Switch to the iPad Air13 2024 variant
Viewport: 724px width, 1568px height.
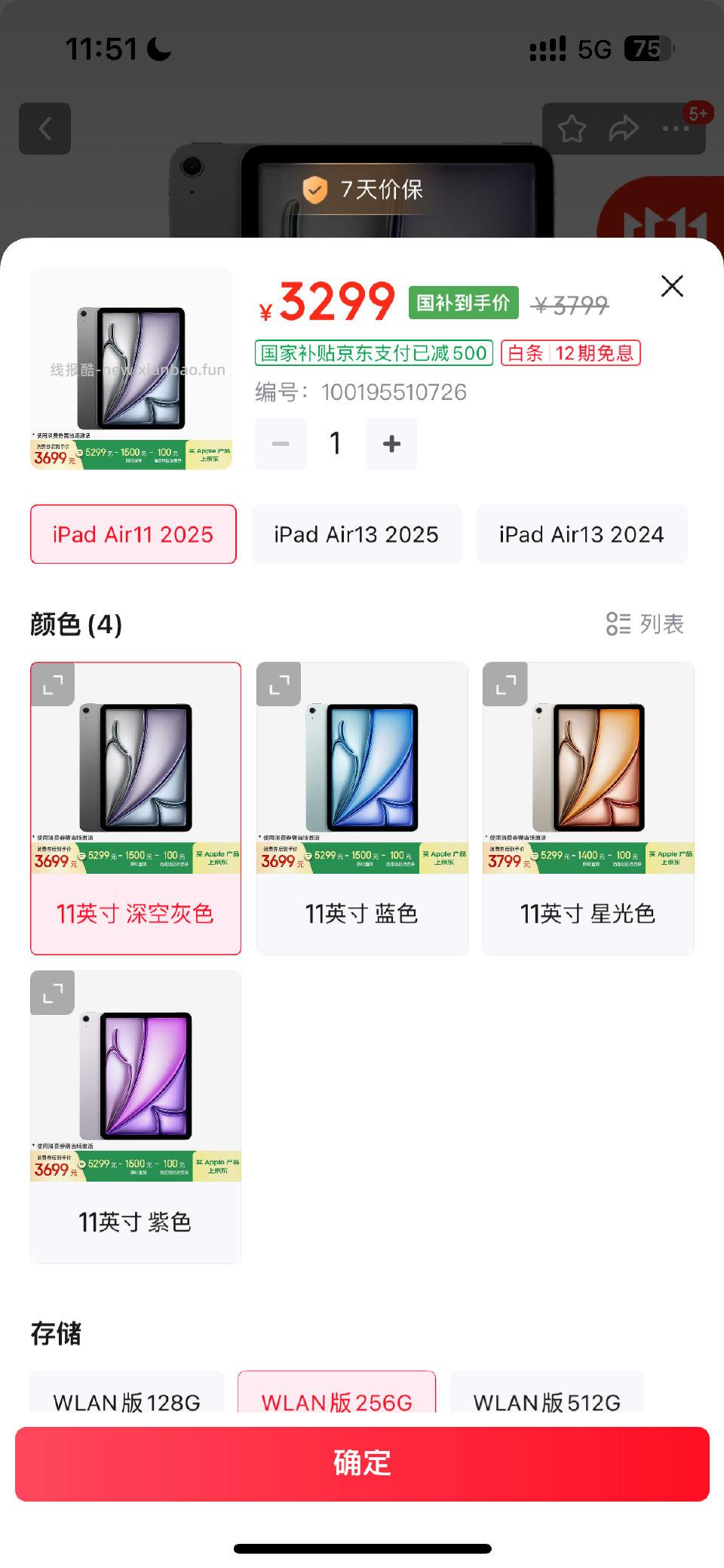[x=581, y=534]
